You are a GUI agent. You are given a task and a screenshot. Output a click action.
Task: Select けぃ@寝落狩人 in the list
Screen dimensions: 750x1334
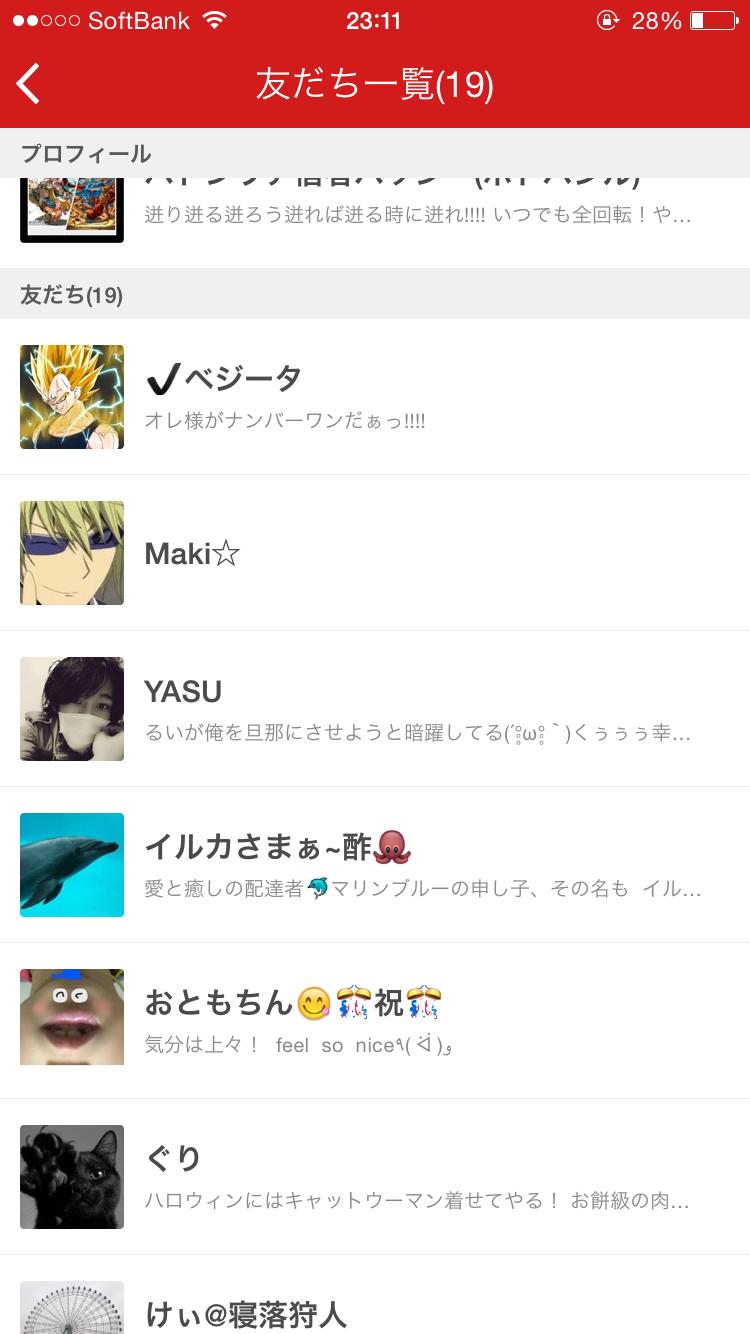pyautogui.click(x=375, y=1295)
